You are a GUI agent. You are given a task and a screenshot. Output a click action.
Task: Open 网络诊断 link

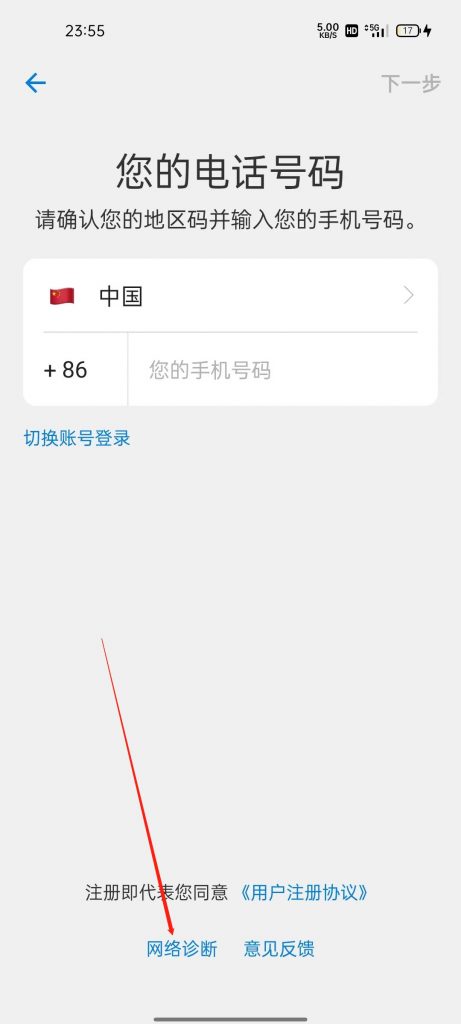coord(182,949)
